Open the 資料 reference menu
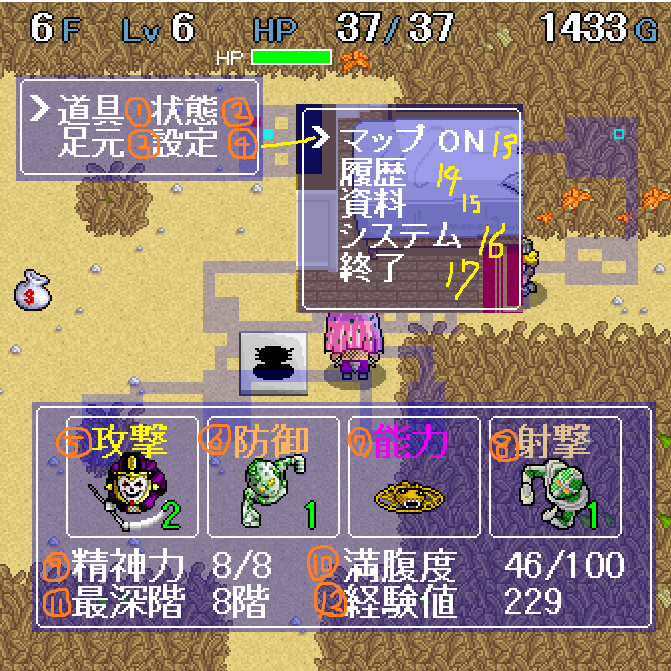 (x=373, y=204)
